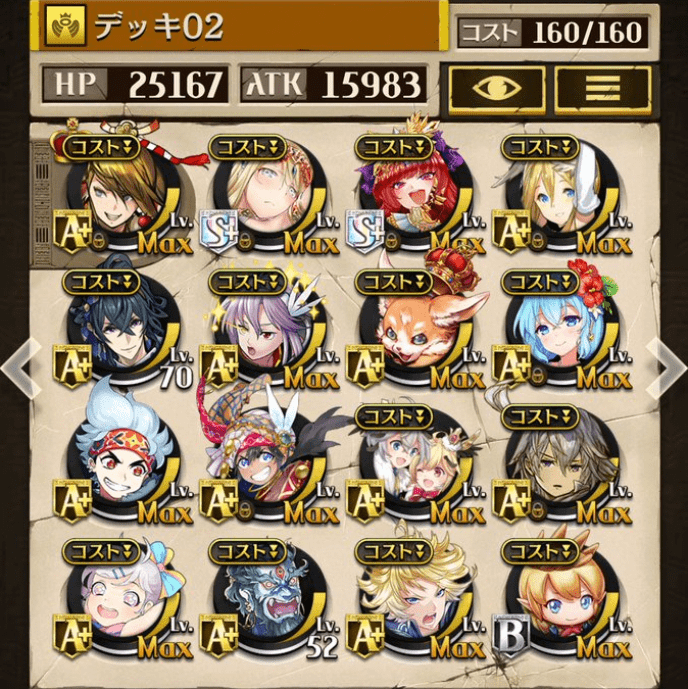The width and height of the screenshot is (688, 689).
Task: Select the pink-haired girl with blue bow
Action: tap(120, 600)
